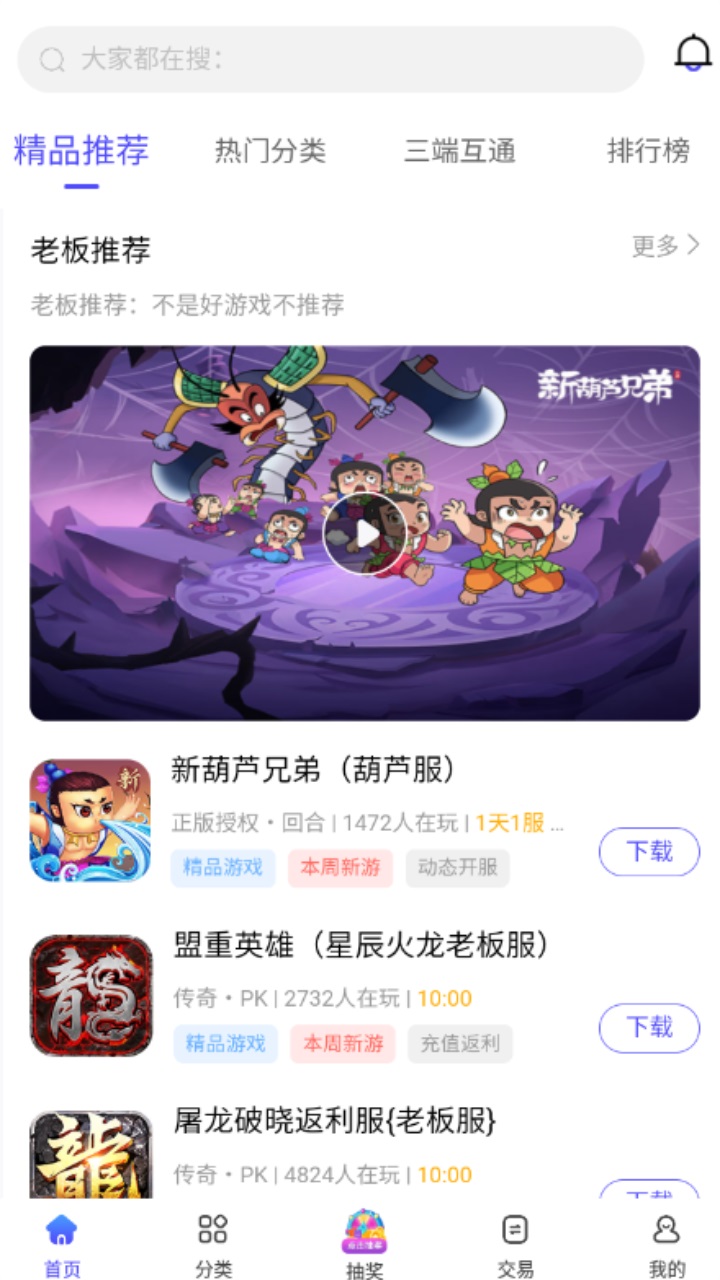
Task: Open 更多 for 老板推荐
Action: coord(665,246)
